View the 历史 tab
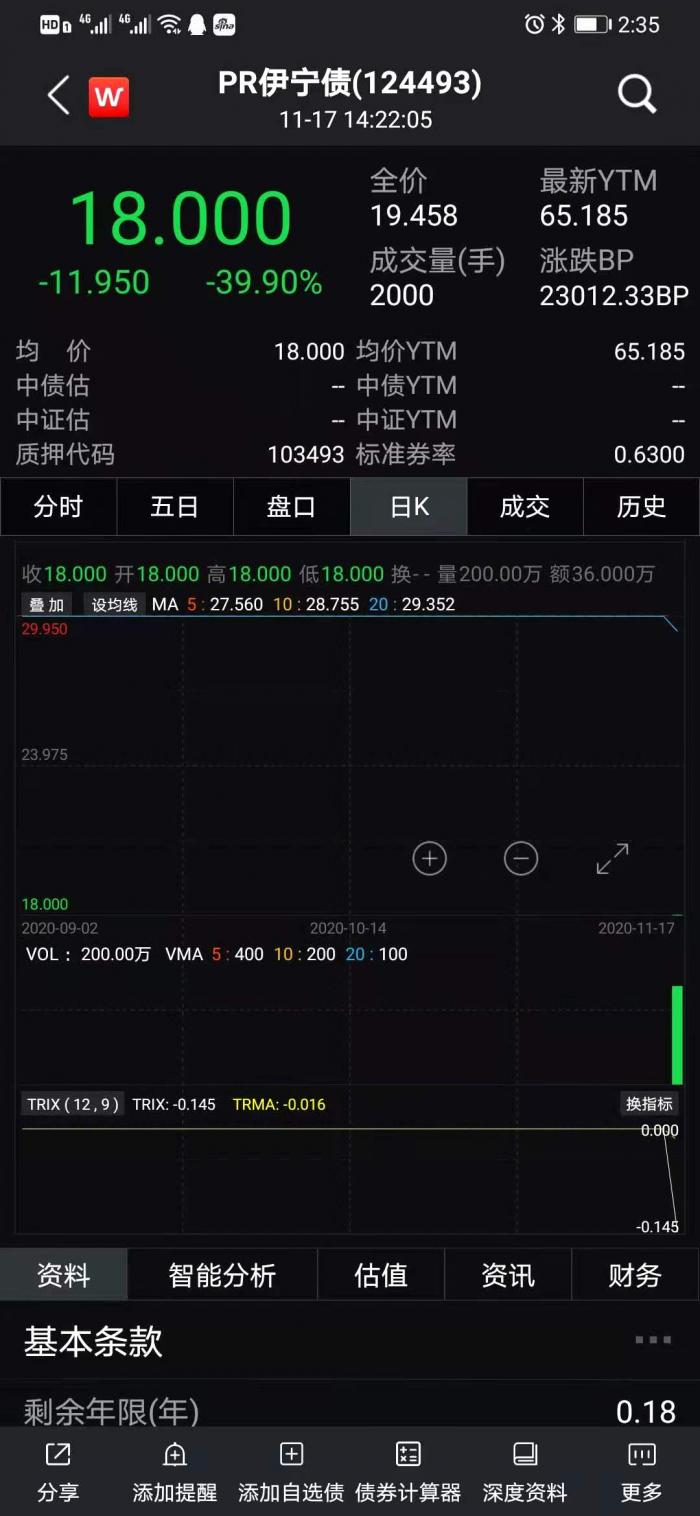 coord(641,507)
